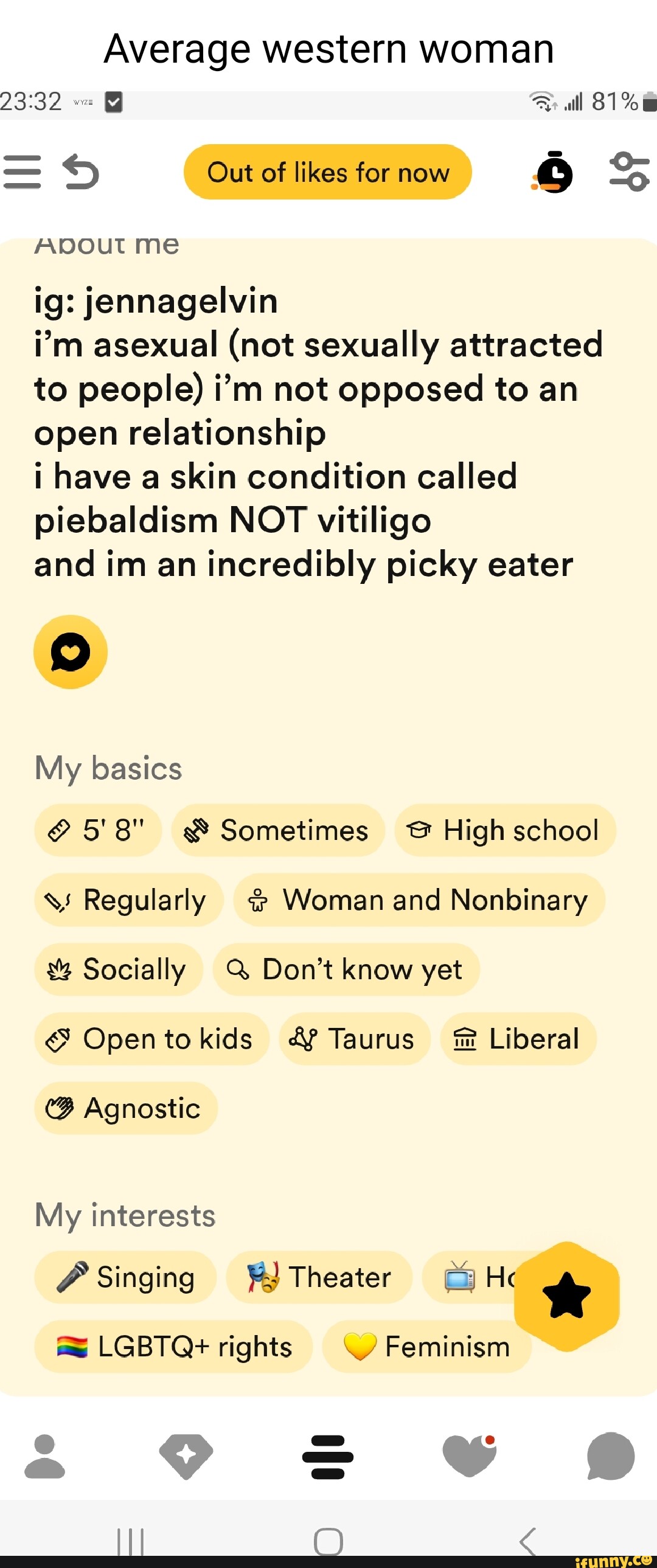Open the hamburger menu
The width and height of the screenshot is (657, 1568).
[22, 172]
